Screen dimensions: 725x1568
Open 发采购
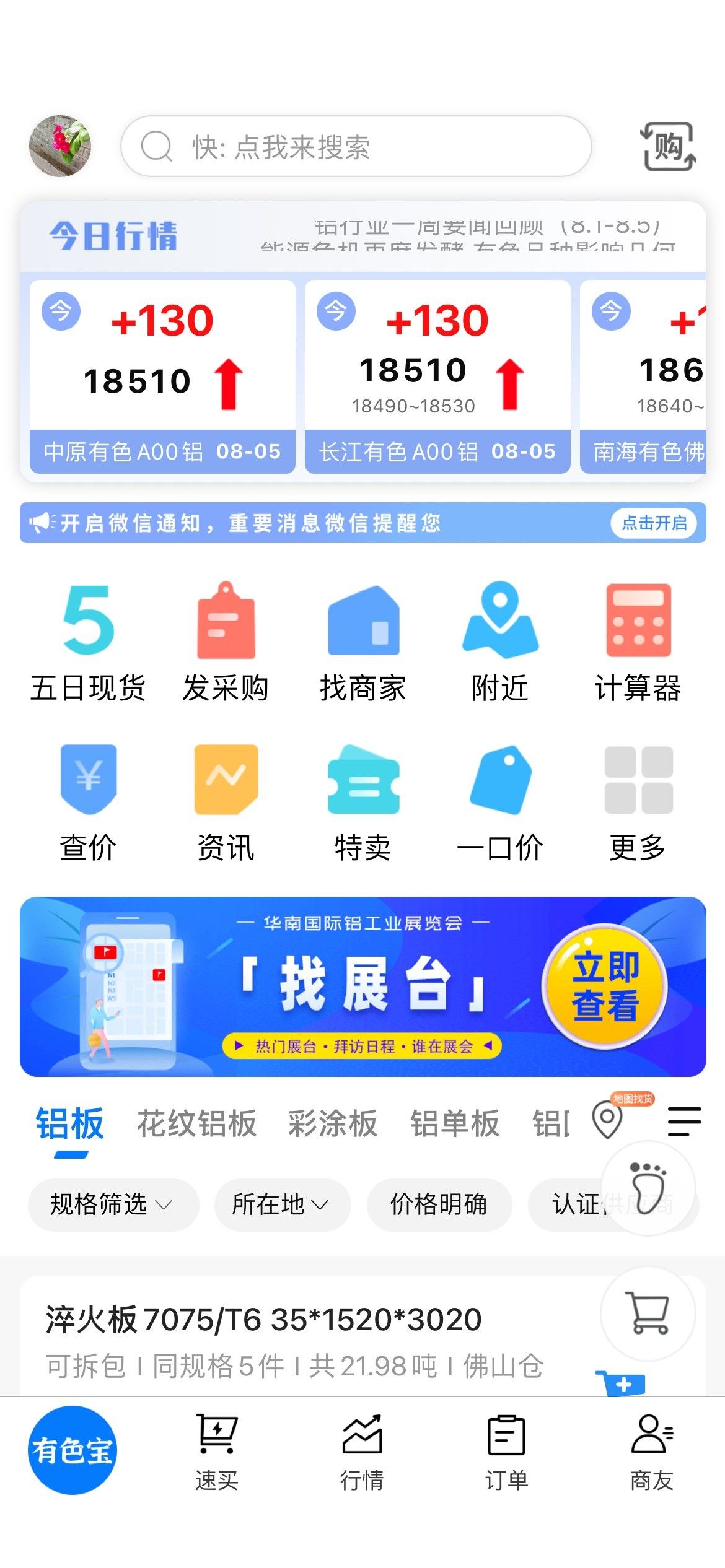(226, 642)
